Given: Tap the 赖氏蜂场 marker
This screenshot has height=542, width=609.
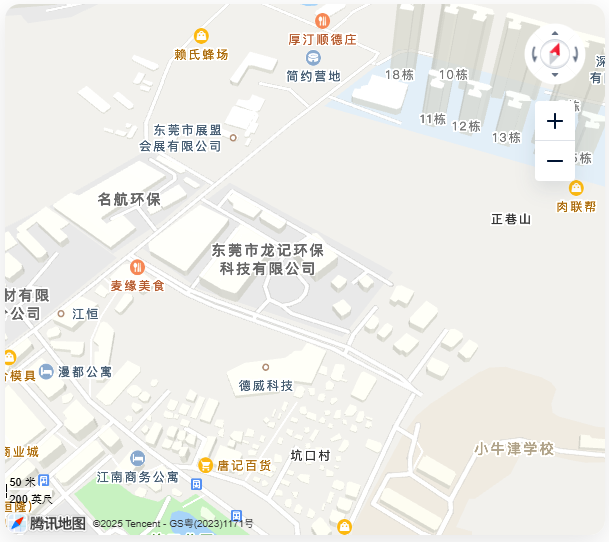Looking at the screenshot, I should tap(201, 36).
